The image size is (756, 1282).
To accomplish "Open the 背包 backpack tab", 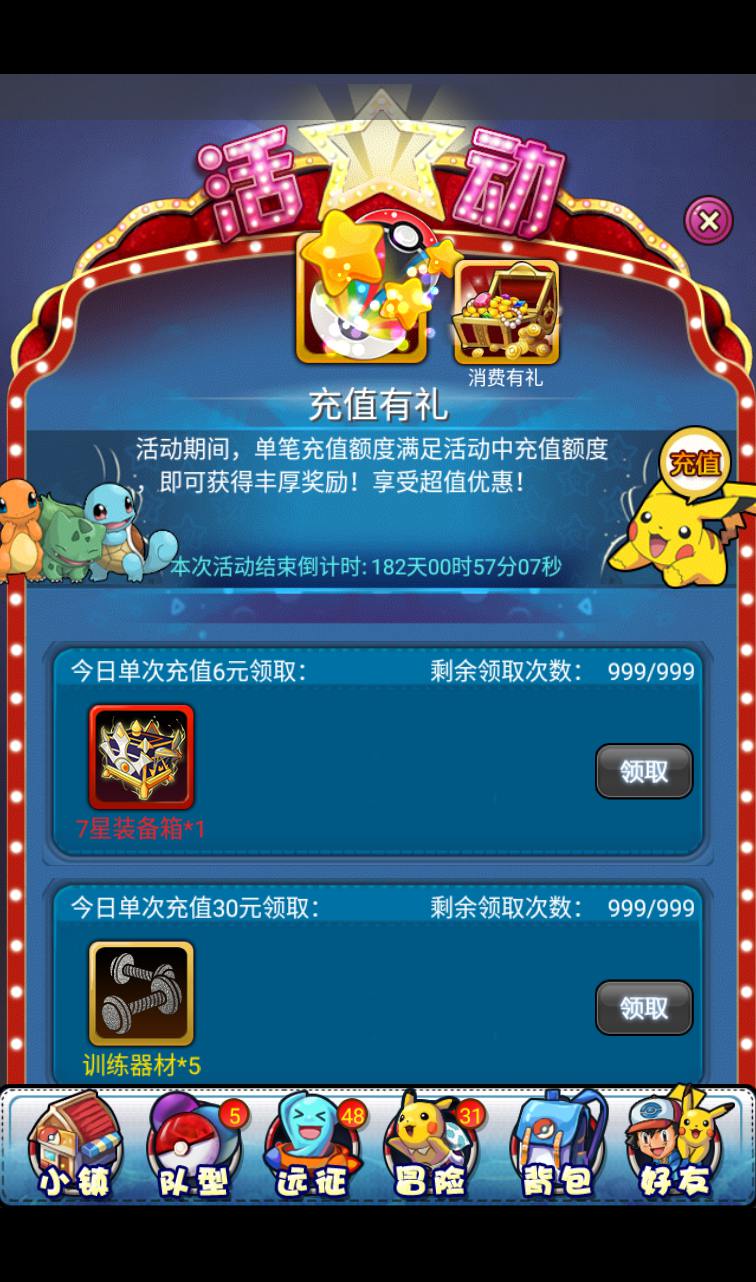I will click(558, 1147).
